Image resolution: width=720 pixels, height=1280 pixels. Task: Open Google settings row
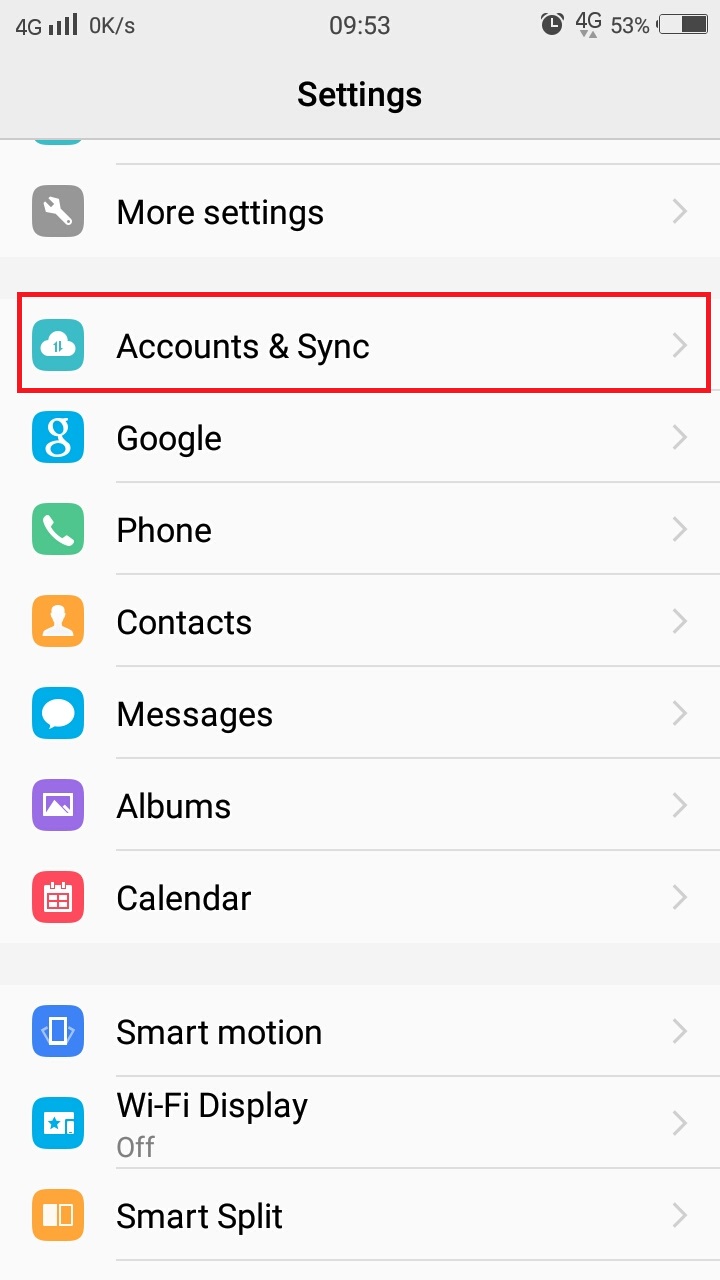pyautogui.click(x=360, y=438)
